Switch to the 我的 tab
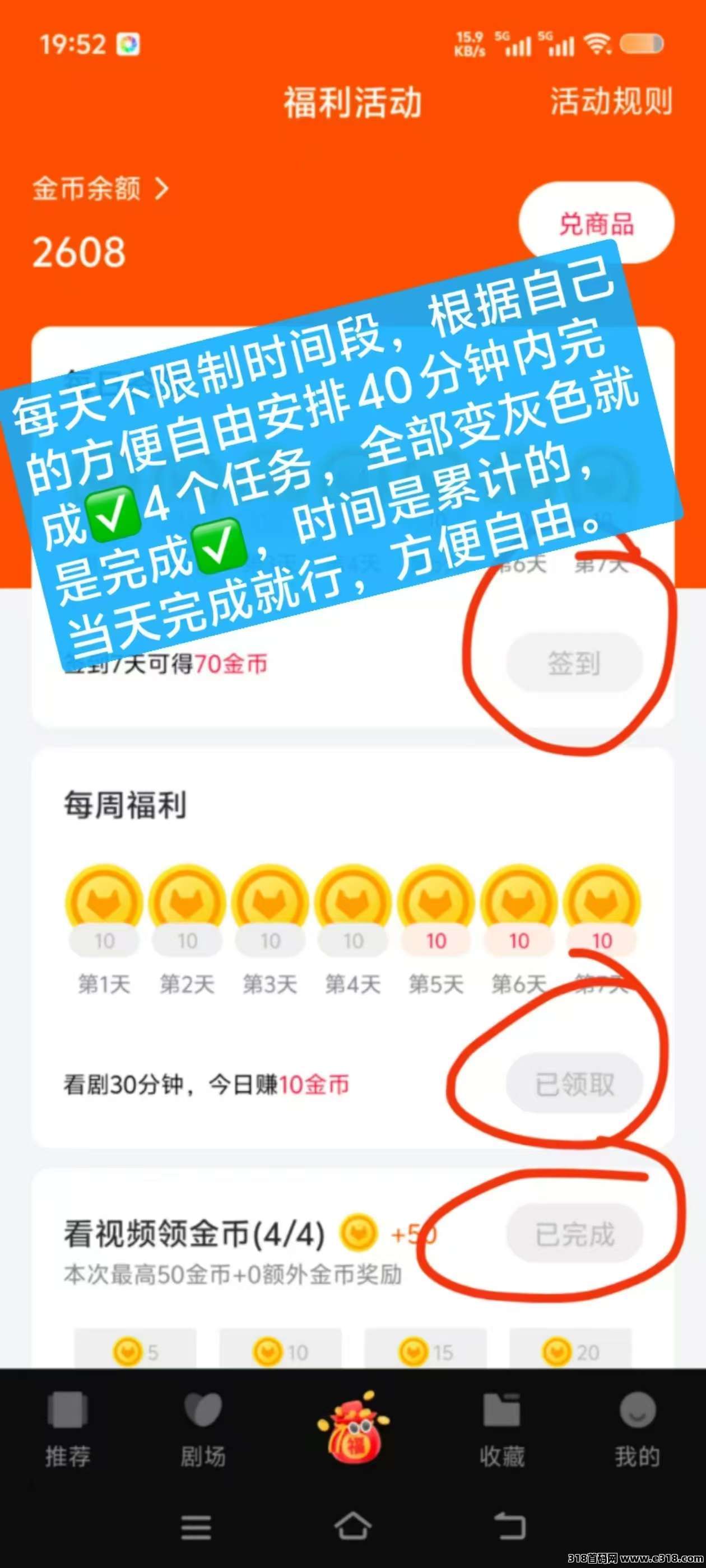This screenshot has width=706, height=1568. 637,1430
